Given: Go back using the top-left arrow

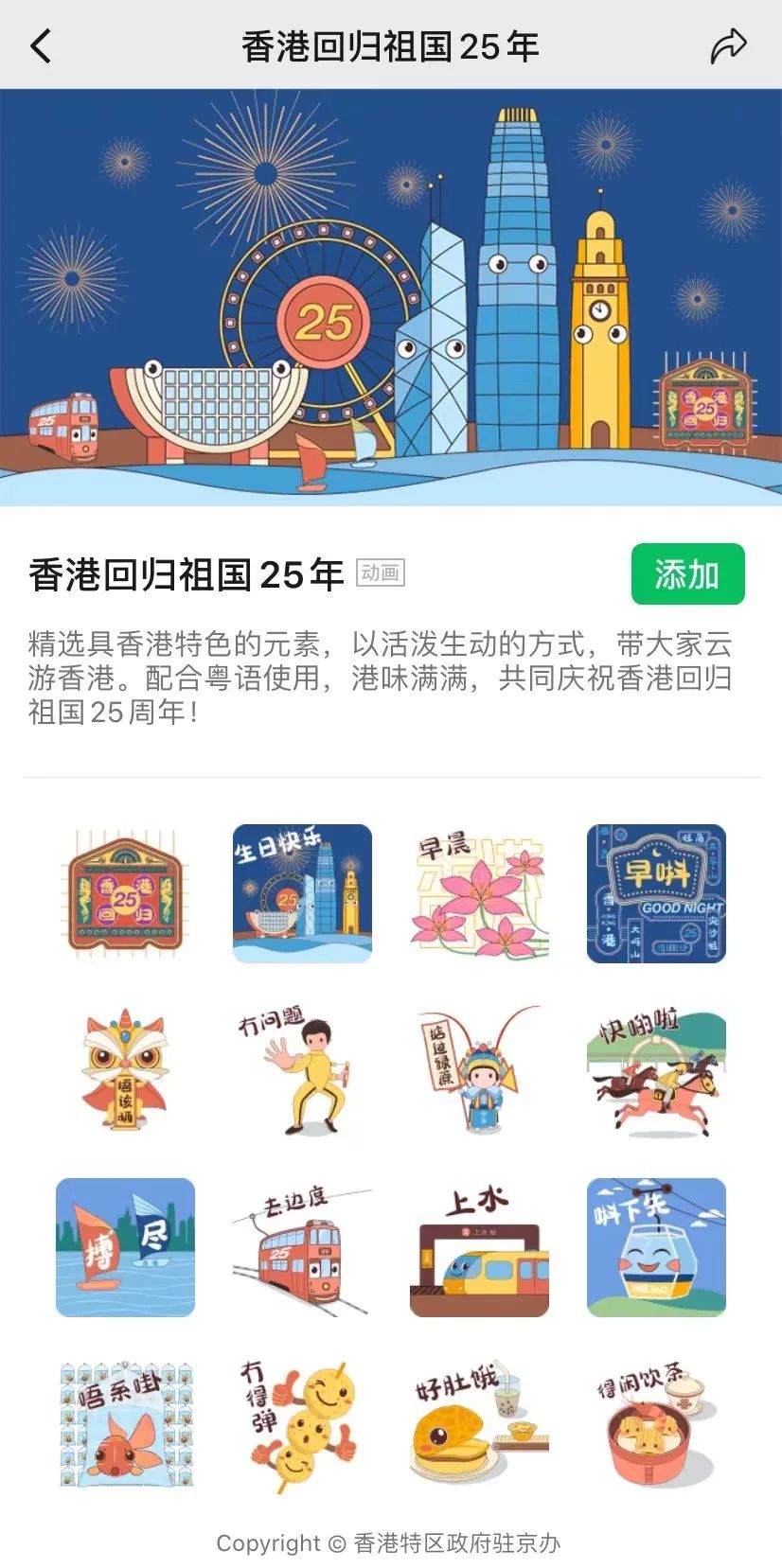Looking at the screenshot, I should pyautogui.click(x=41, y=45).
